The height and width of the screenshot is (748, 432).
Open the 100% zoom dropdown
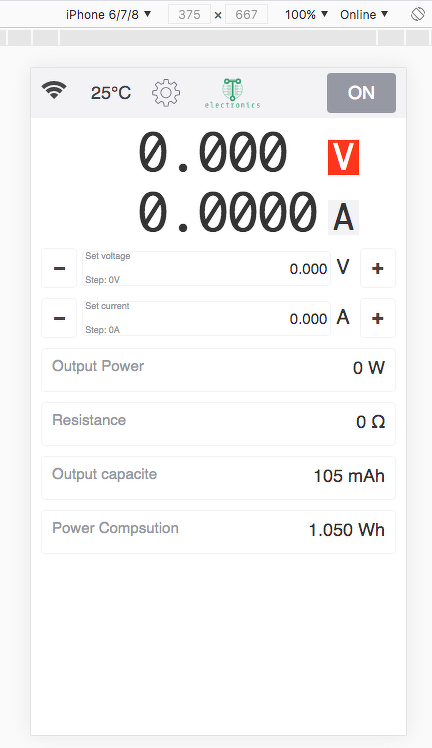(x=306, y=15)
